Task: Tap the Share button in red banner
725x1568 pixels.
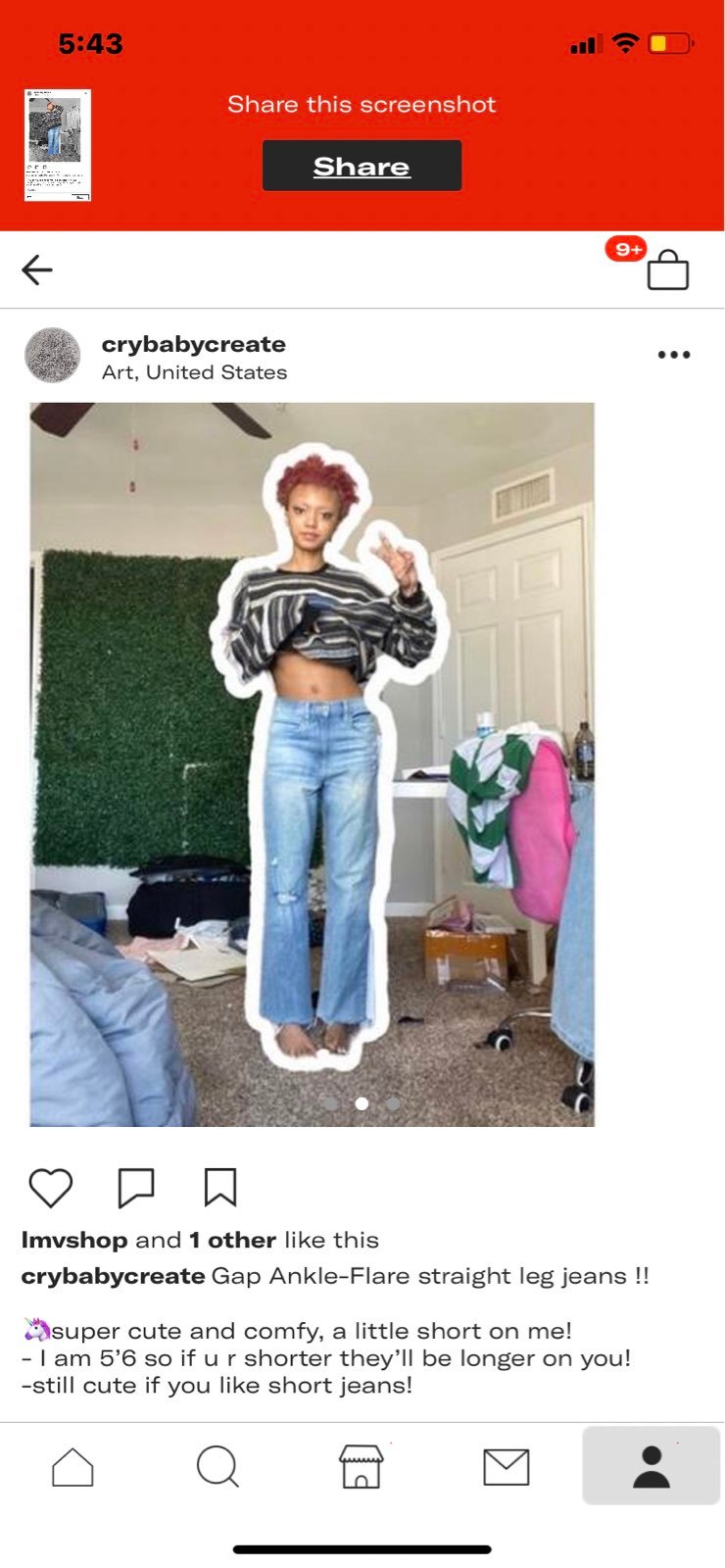Action: click(362, 166)
